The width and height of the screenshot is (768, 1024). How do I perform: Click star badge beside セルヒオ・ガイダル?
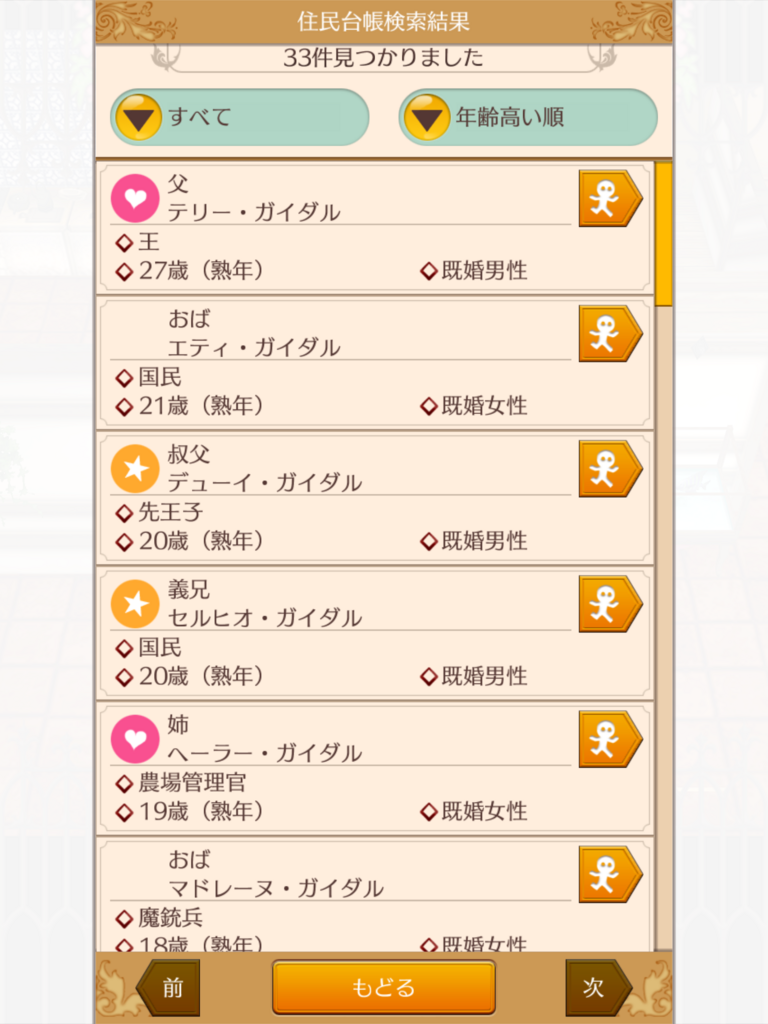coord(135,603)
